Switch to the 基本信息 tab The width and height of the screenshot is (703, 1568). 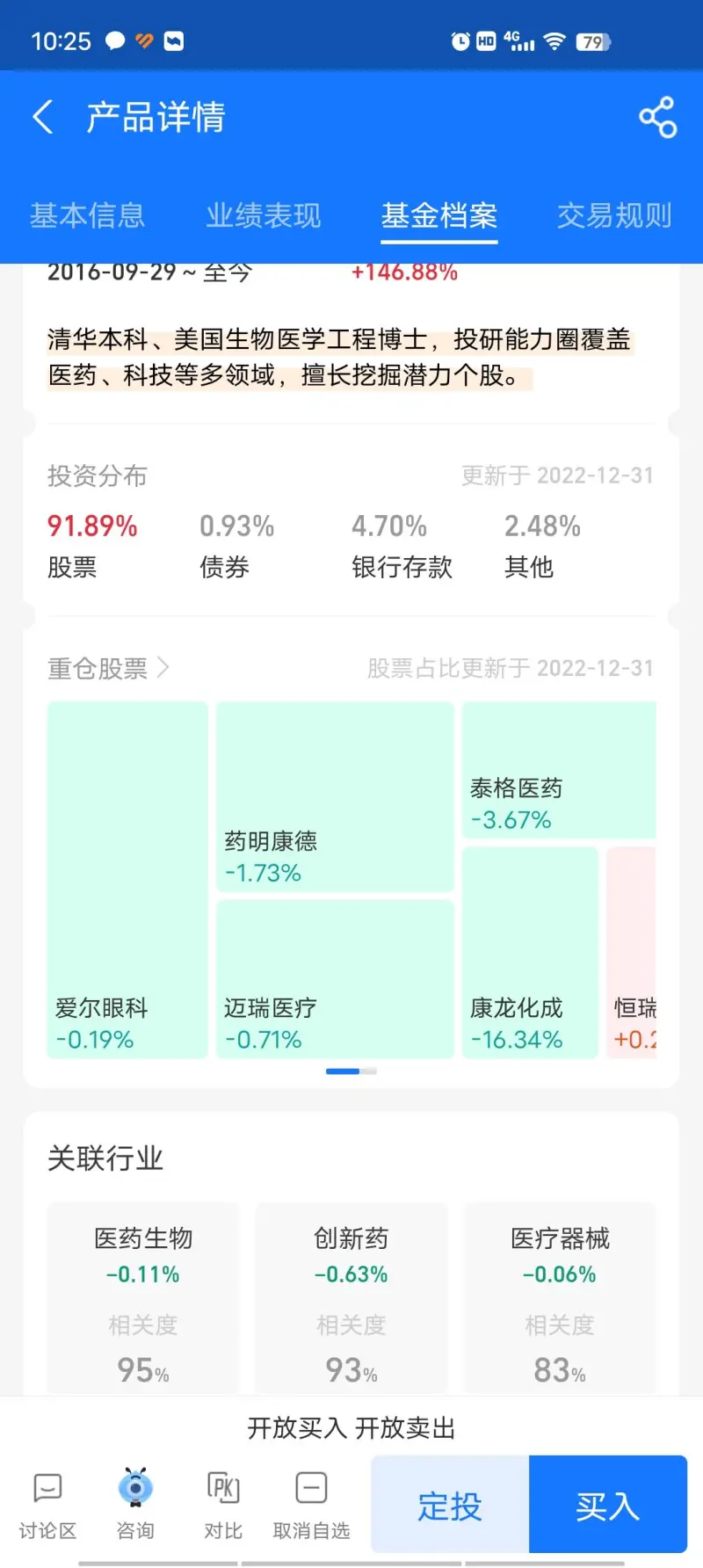click(x=87, y=215)
